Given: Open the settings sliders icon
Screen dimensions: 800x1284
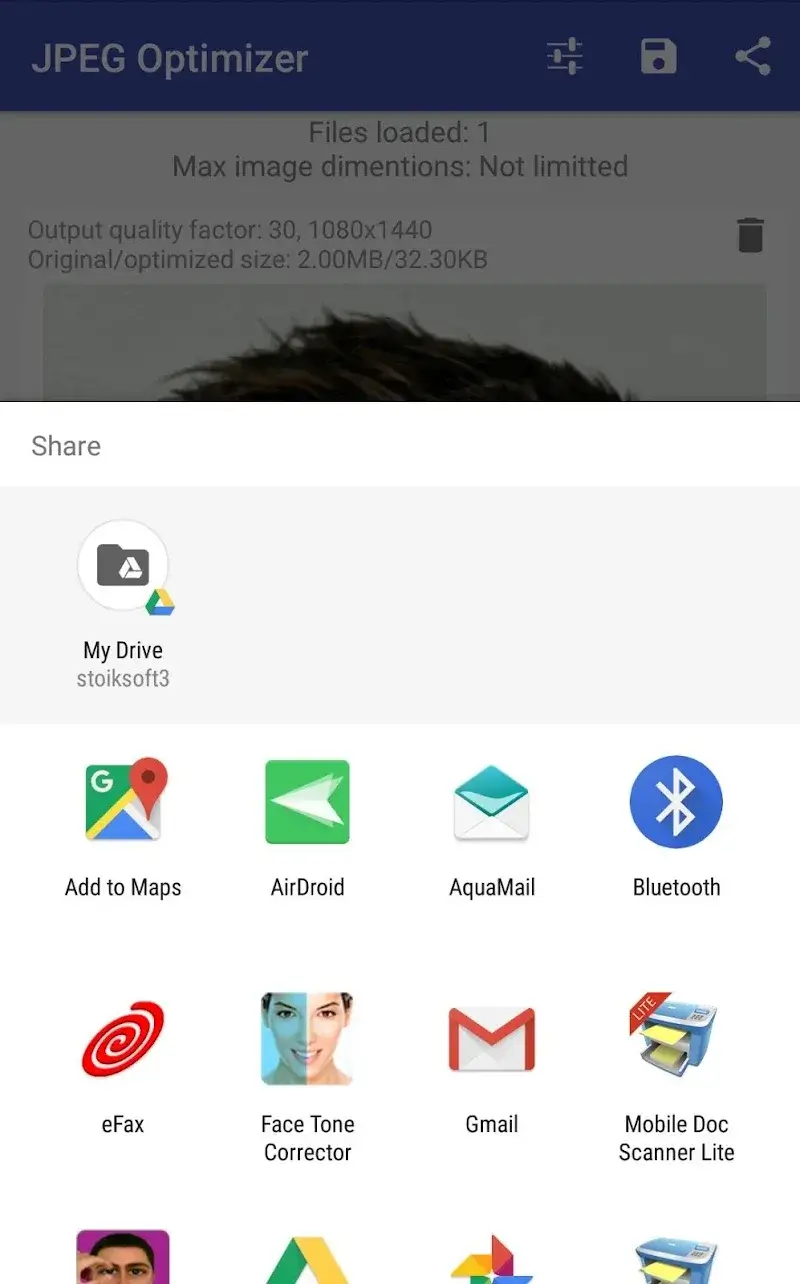Looking at the screenshot, I should coord(565,57).
